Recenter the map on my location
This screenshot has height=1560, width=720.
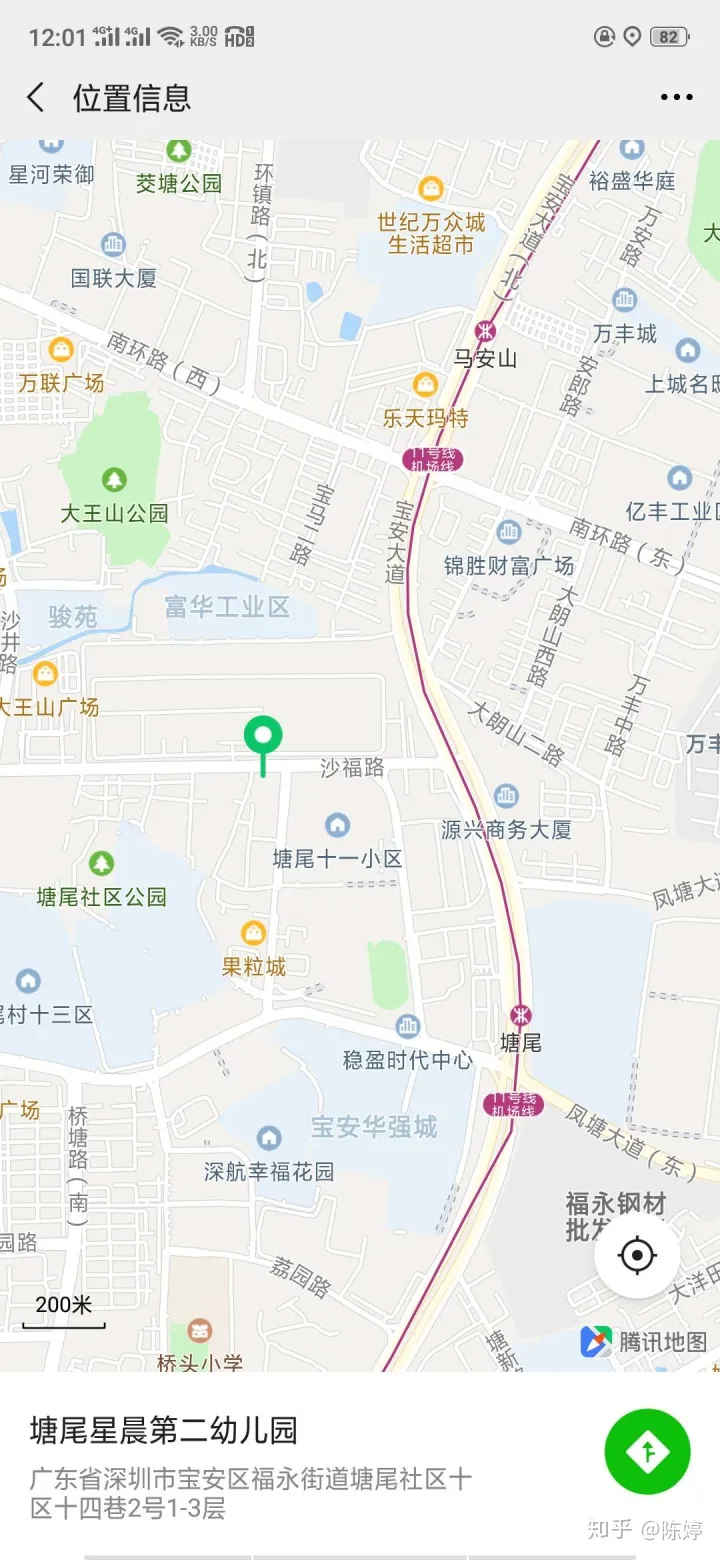tap(637, 1255)
